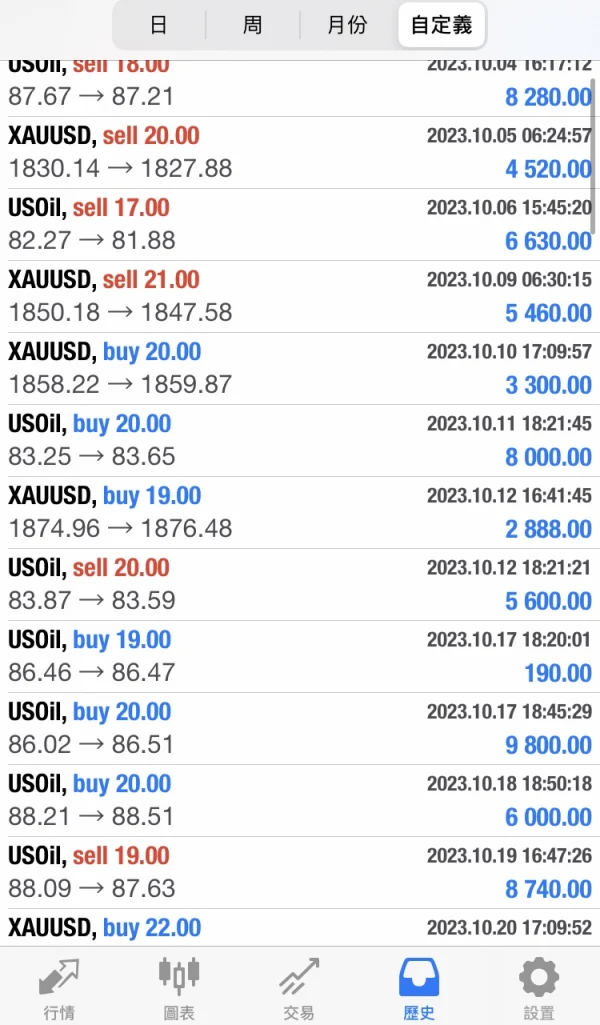The width and height of the screenshot is (600, 1025).
Task: View USOil buy trade with 9 800.00 profit
Action: pyautogui.click(x=300, y=728)
